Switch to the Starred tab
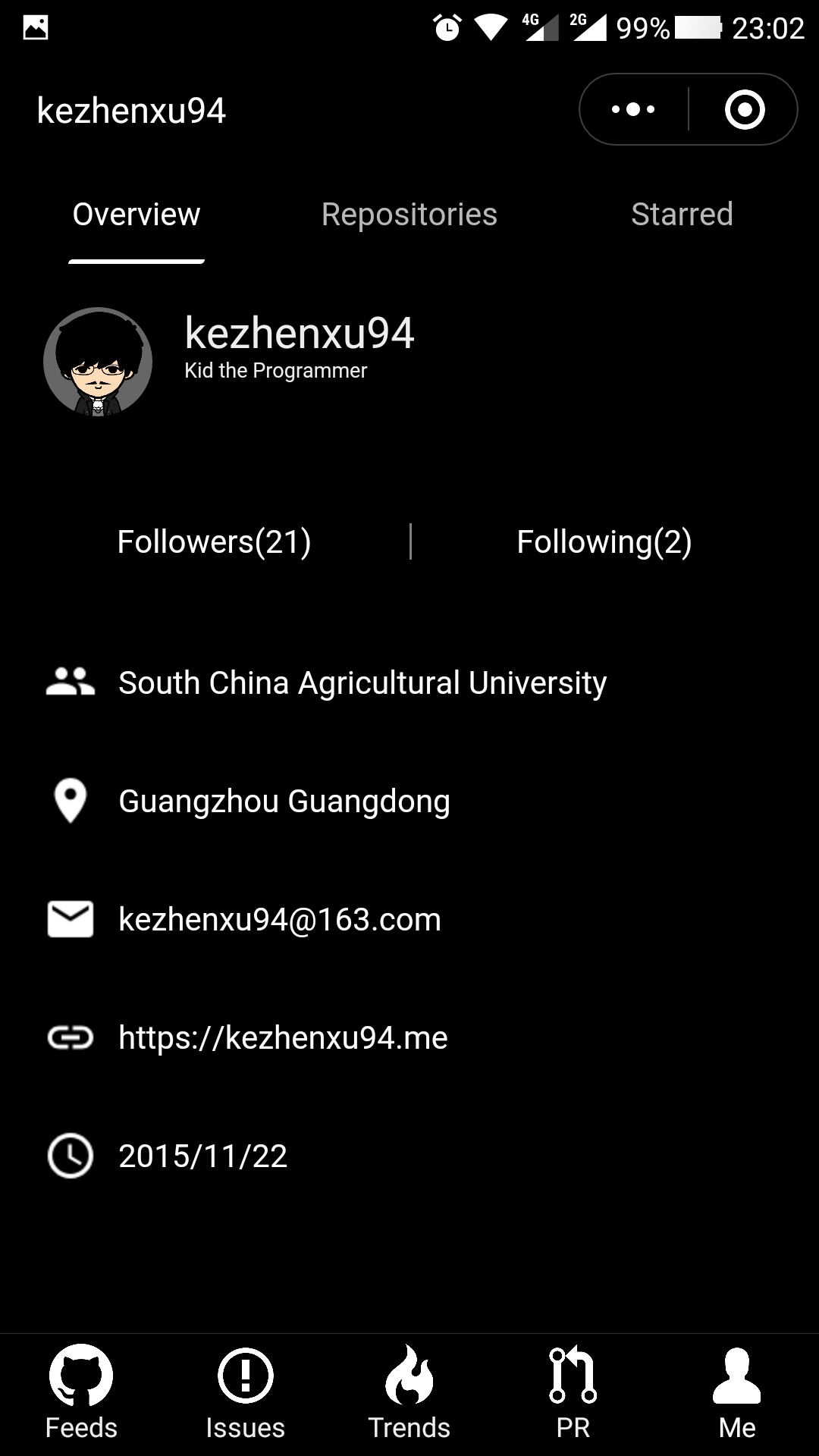 682,215
